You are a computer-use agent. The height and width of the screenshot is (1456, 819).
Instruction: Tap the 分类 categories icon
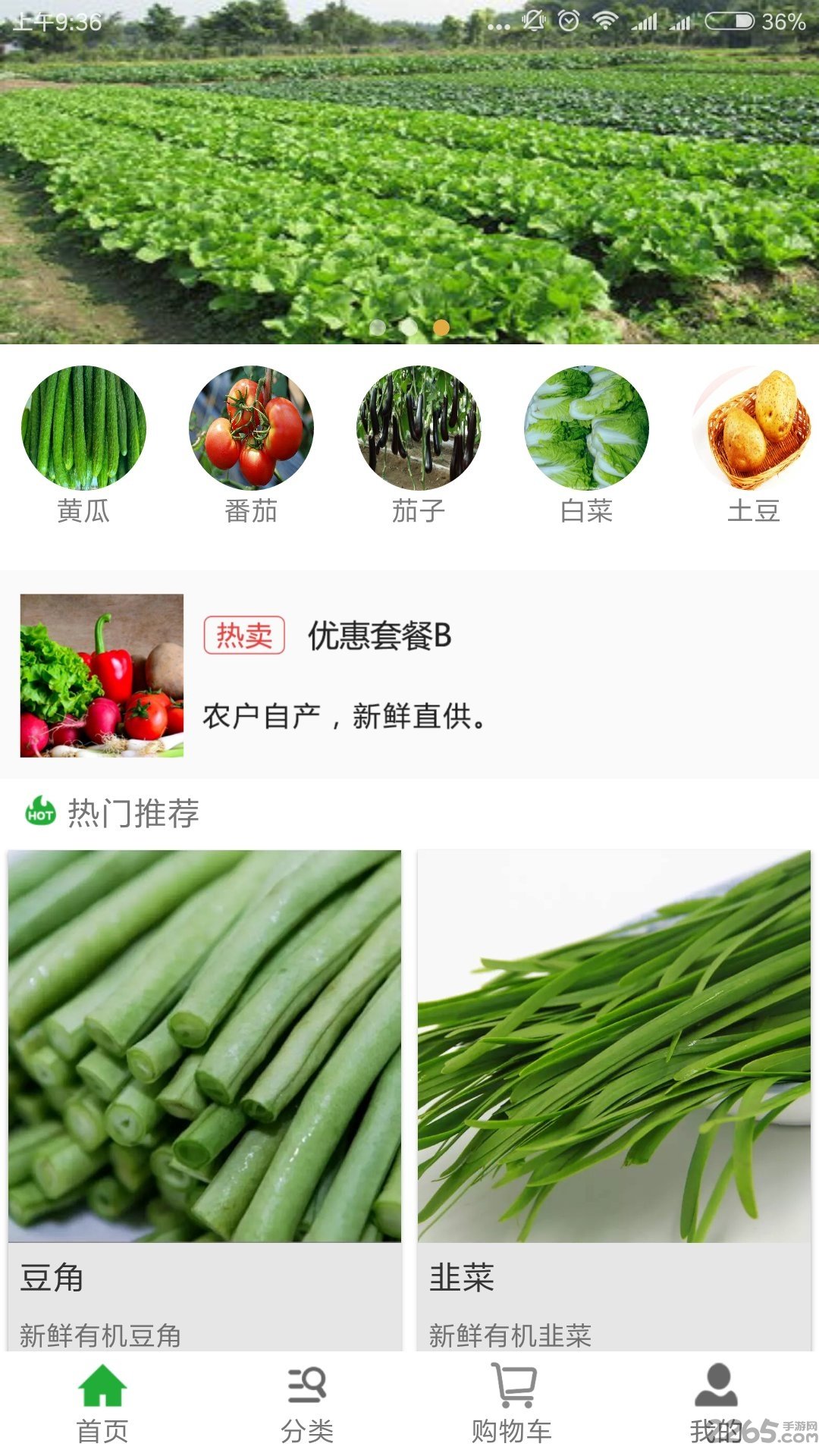click(306, 1401)
